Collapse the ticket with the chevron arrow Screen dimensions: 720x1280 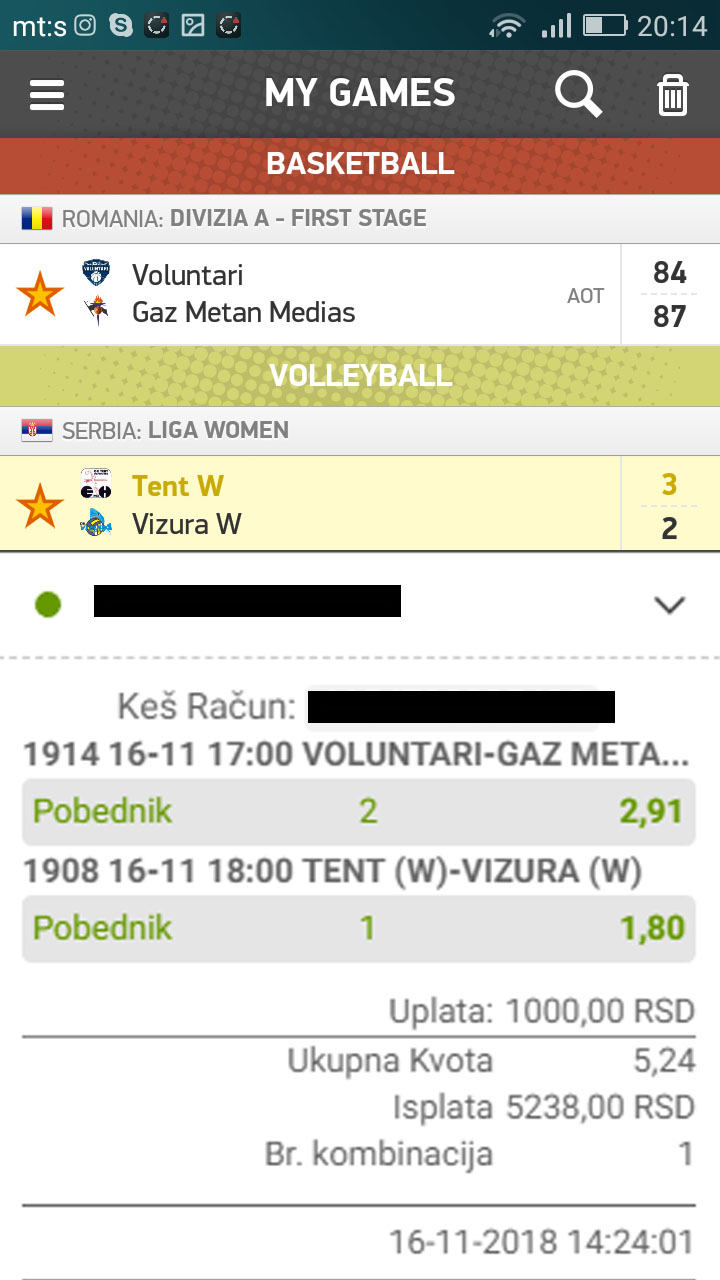point(668,604)
